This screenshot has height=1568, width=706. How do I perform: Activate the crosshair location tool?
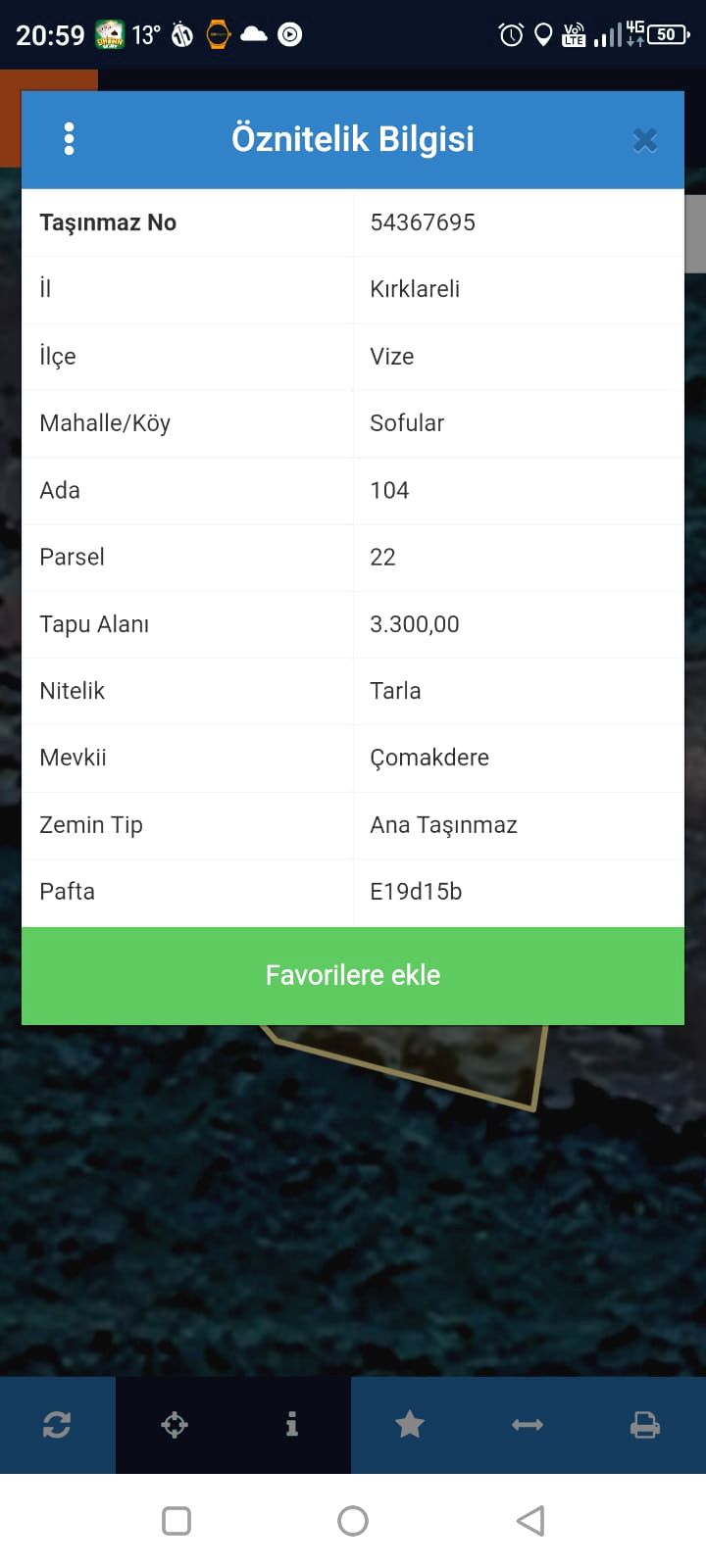click(175, 1424)
